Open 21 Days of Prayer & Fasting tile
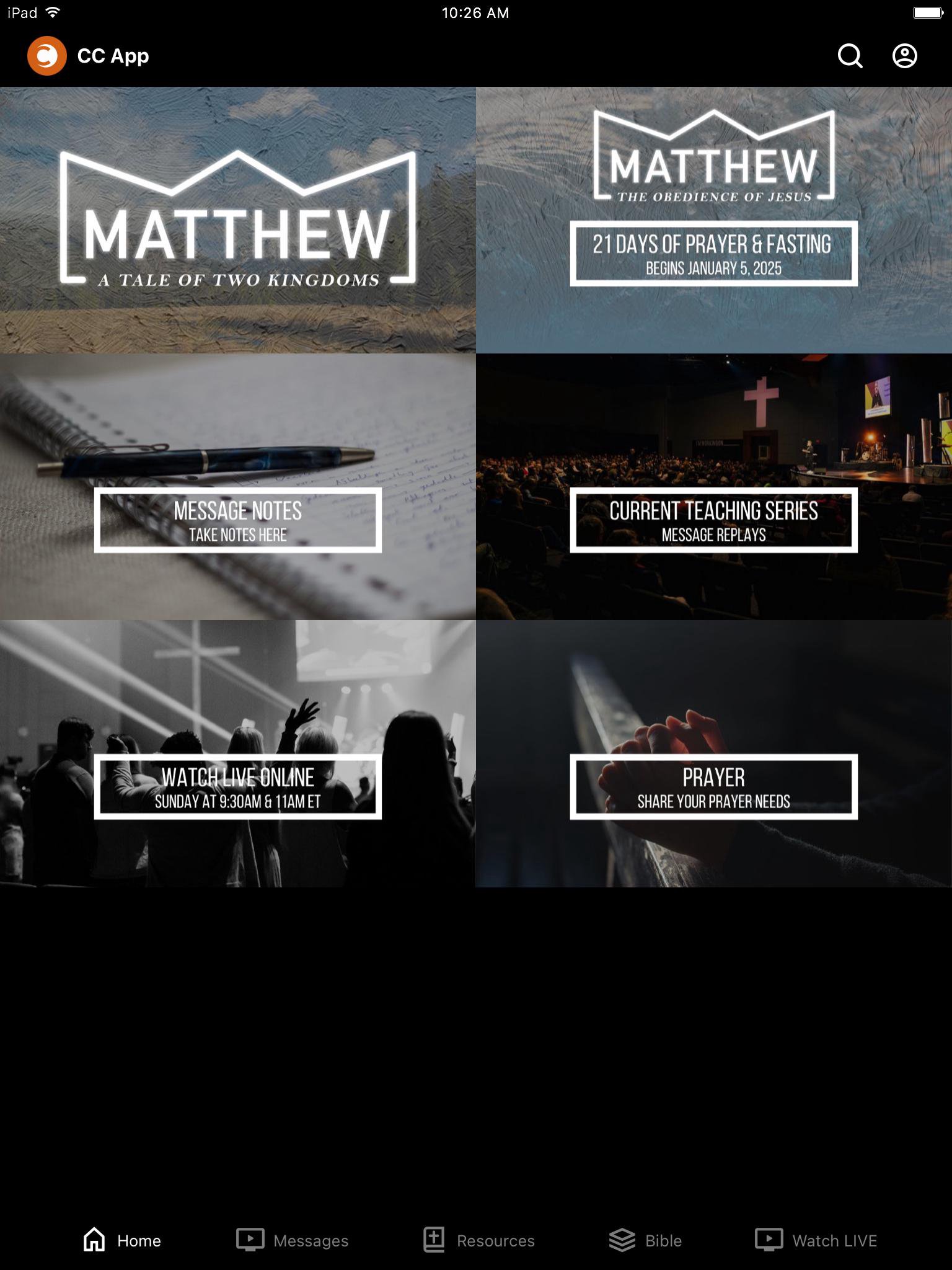The height and width of the screenshot is (1270, 952). (713, 220)
